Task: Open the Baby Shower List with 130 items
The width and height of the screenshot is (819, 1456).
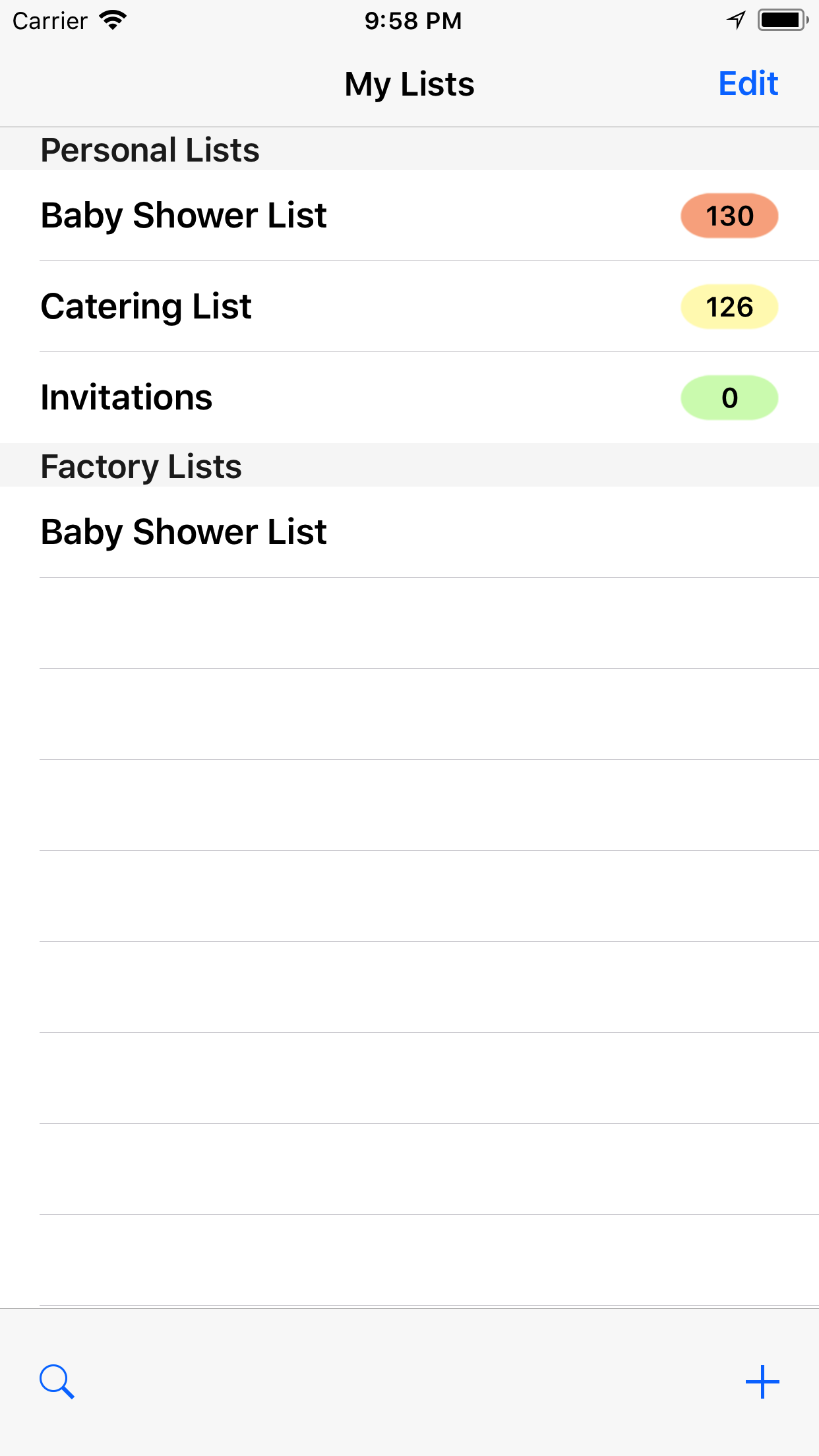Action: pos(409,216)
